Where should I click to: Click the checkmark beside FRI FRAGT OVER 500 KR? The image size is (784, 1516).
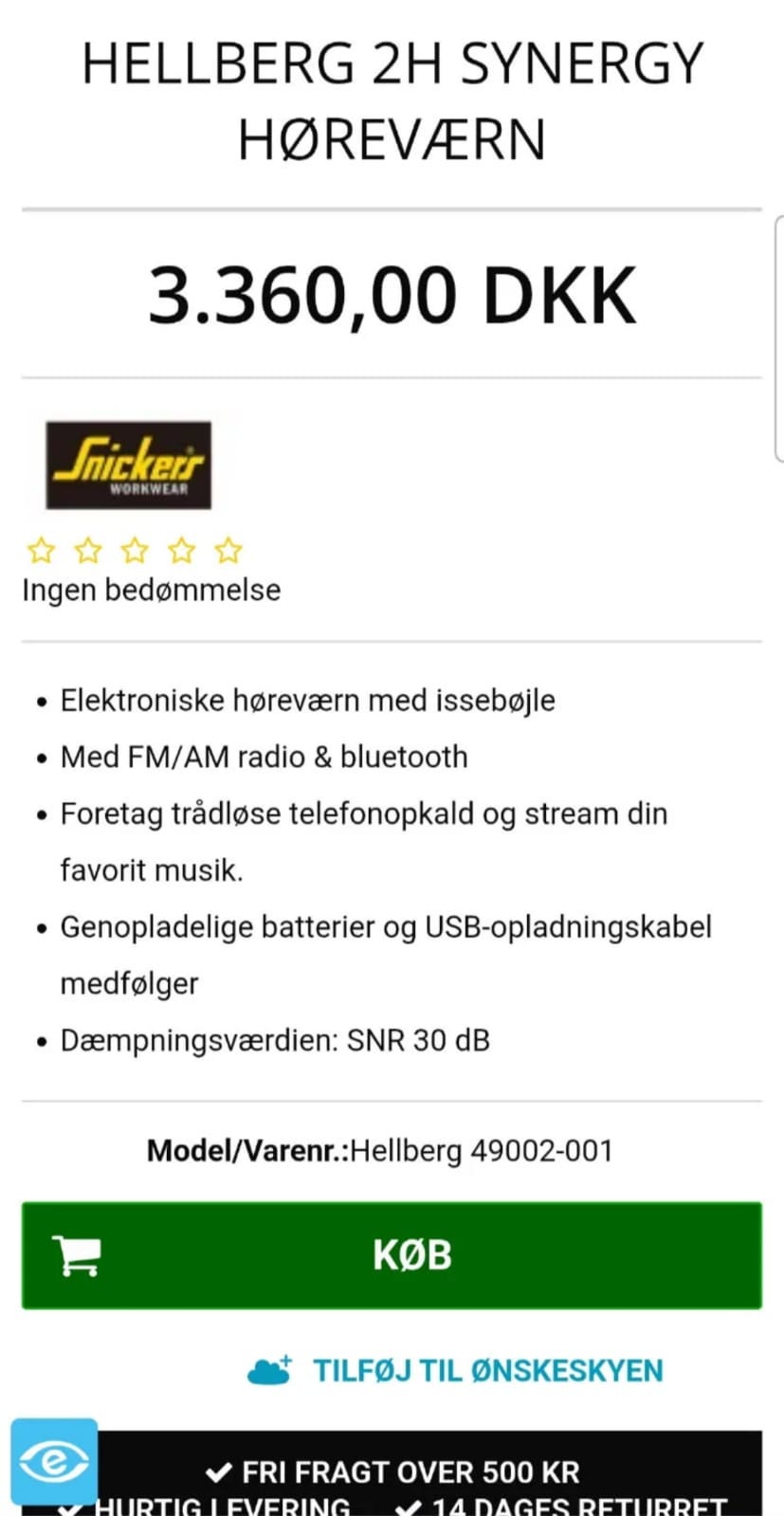[x=217, y=1472]
